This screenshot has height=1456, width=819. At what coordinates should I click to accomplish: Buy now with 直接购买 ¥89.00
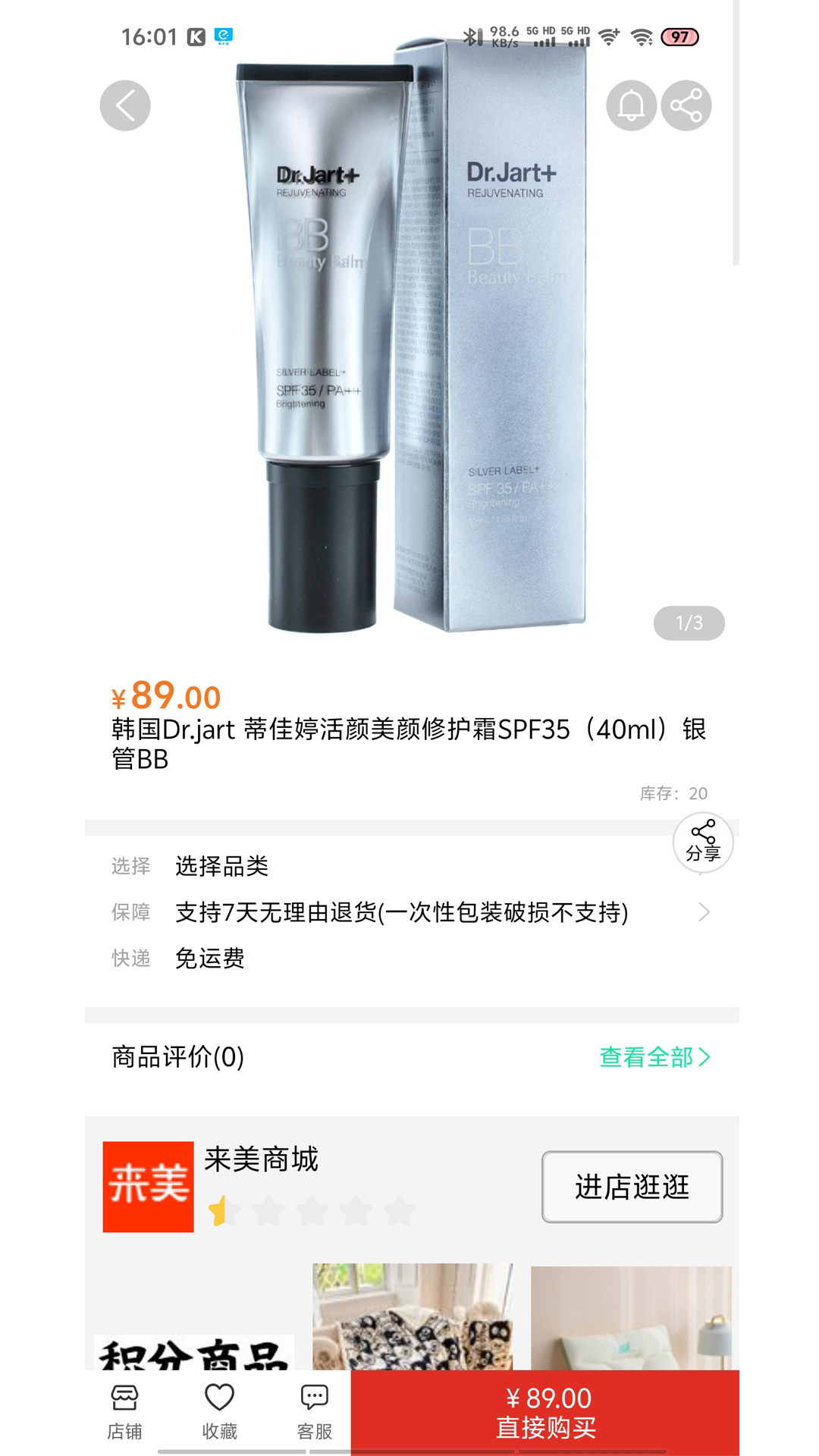(545, 1413)
